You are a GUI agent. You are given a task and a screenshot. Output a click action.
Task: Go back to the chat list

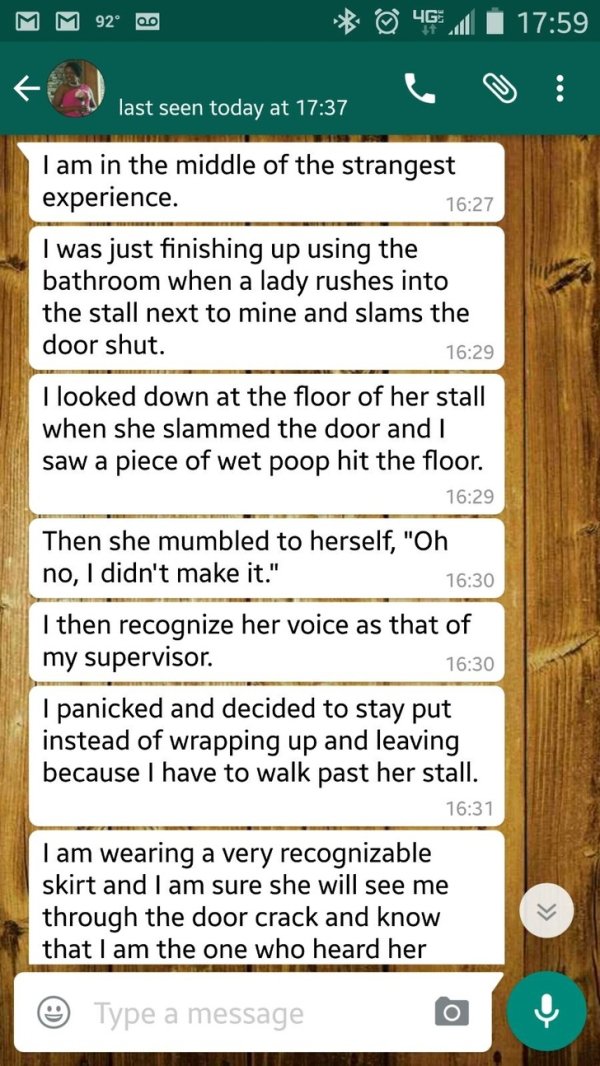(x=26, y=89)
